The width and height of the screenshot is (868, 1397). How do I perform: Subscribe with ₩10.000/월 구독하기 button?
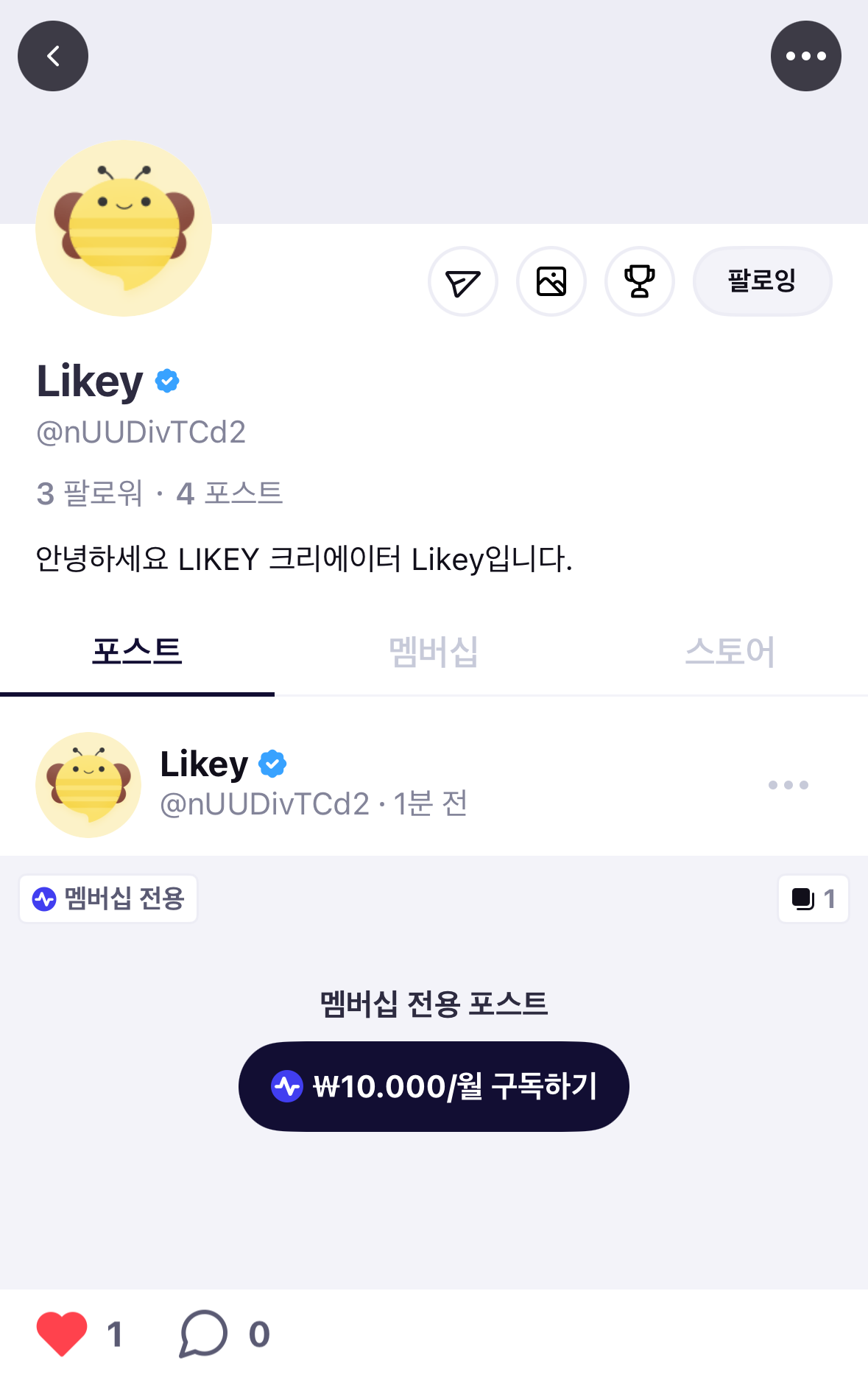pos(434,1087)
